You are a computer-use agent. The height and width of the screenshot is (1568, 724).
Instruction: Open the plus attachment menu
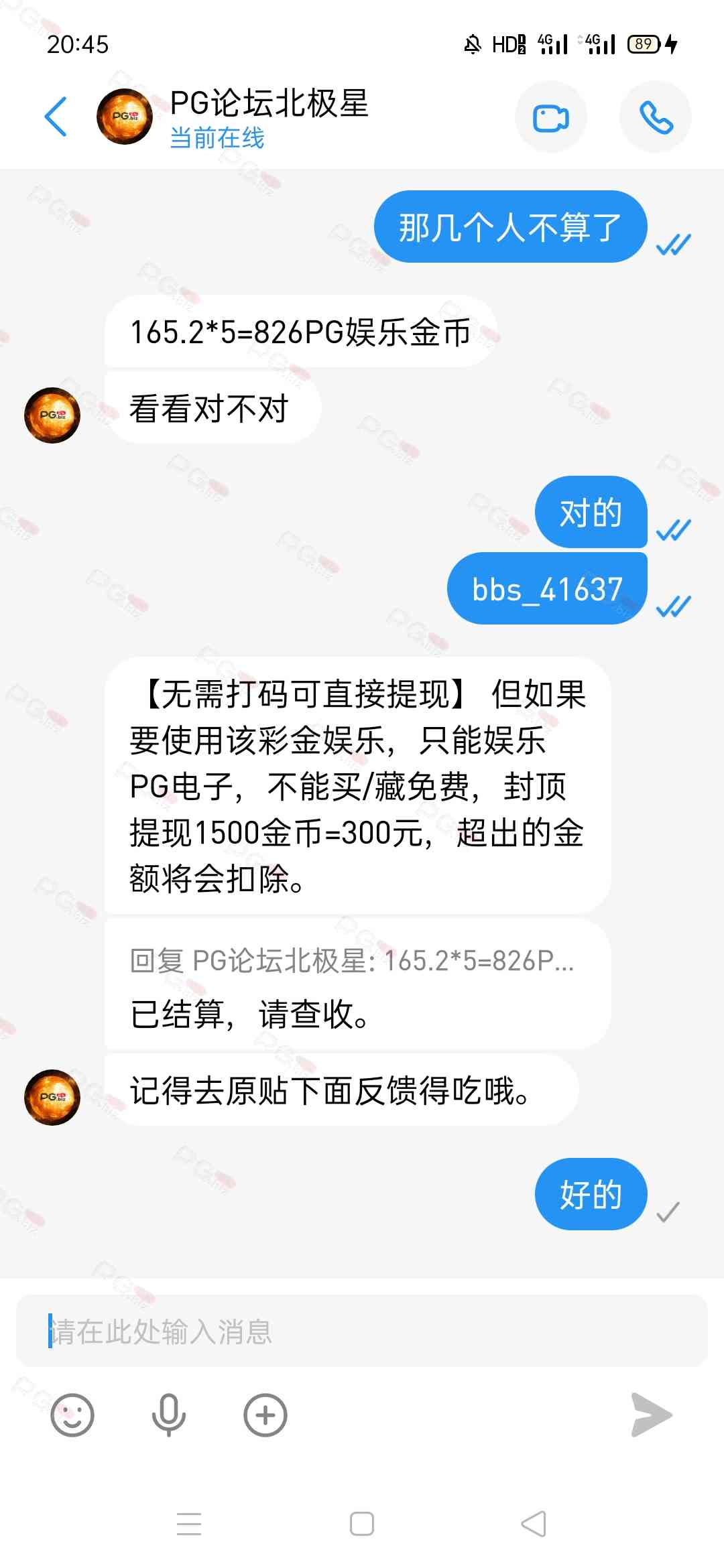click(265, 1415)
